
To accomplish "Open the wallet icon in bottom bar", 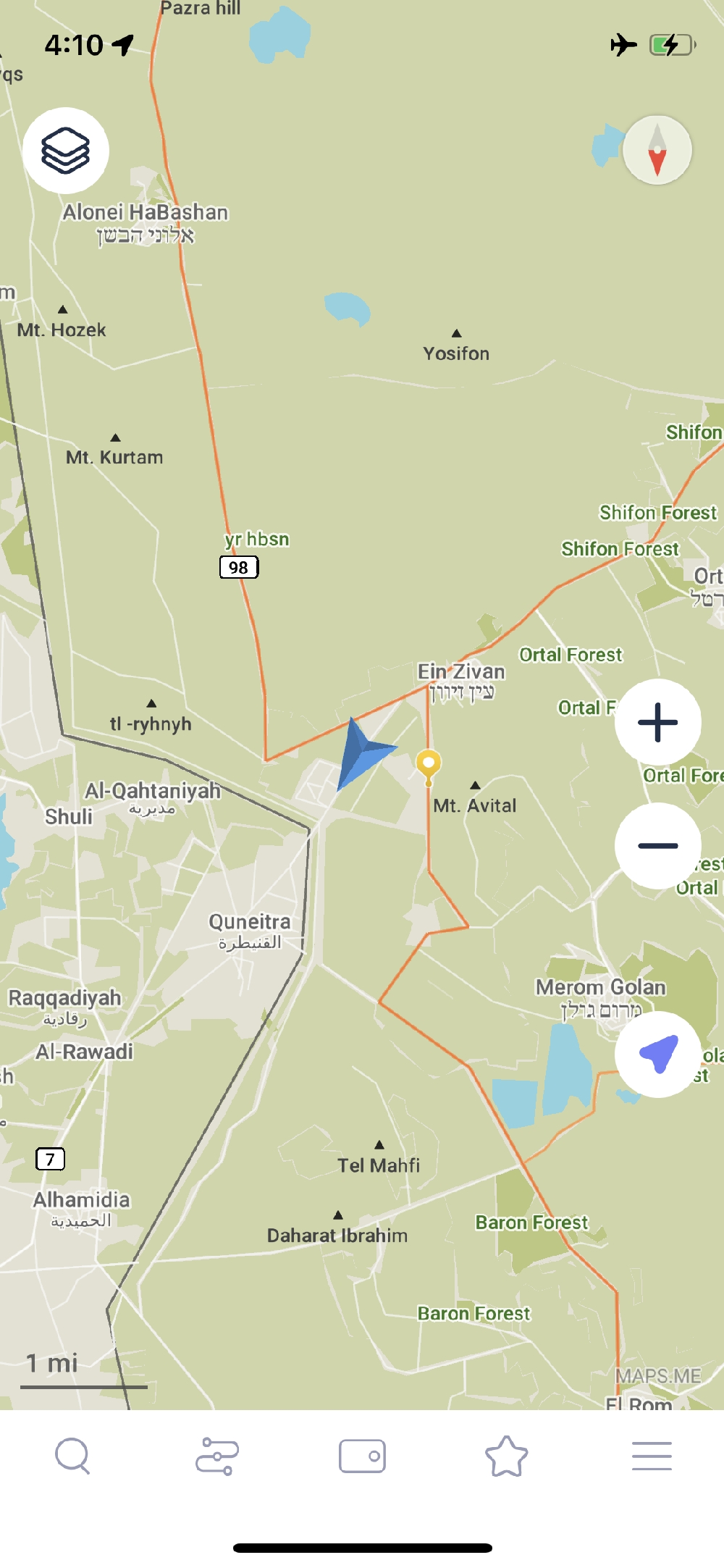I will pyautogui.click(x=362, y=1456).
